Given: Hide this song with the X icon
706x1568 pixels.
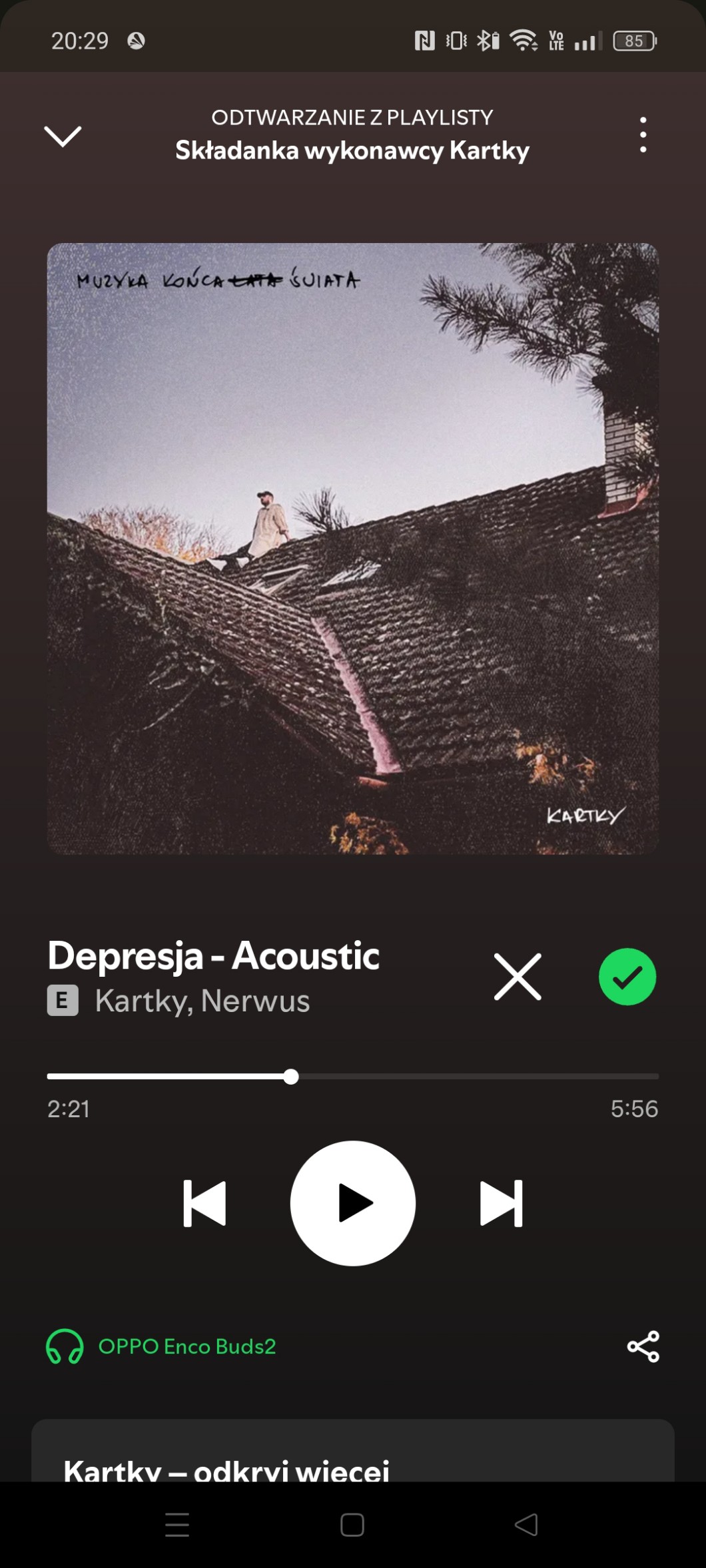Looking at the screenshot, I should 518,977.
